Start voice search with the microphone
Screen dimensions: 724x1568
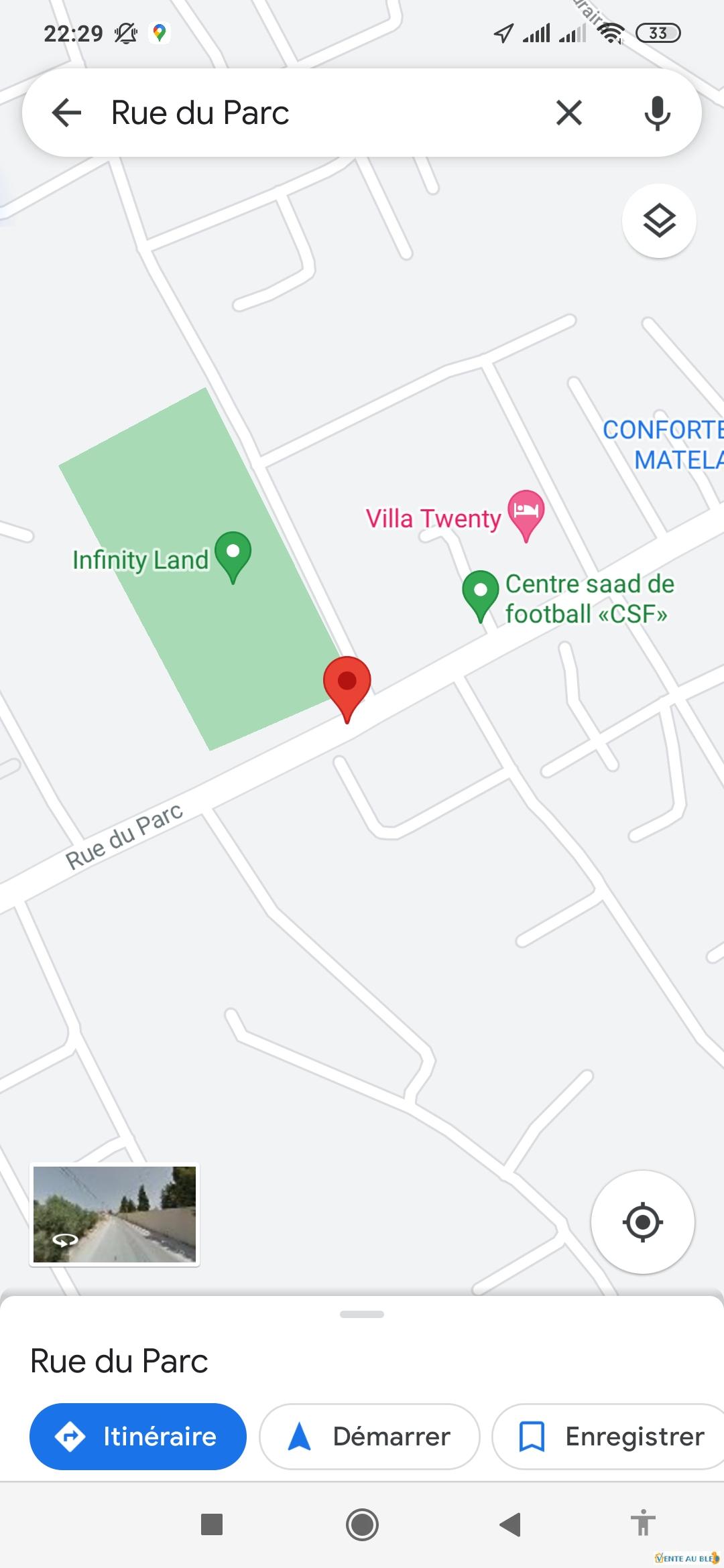point(657,113)
